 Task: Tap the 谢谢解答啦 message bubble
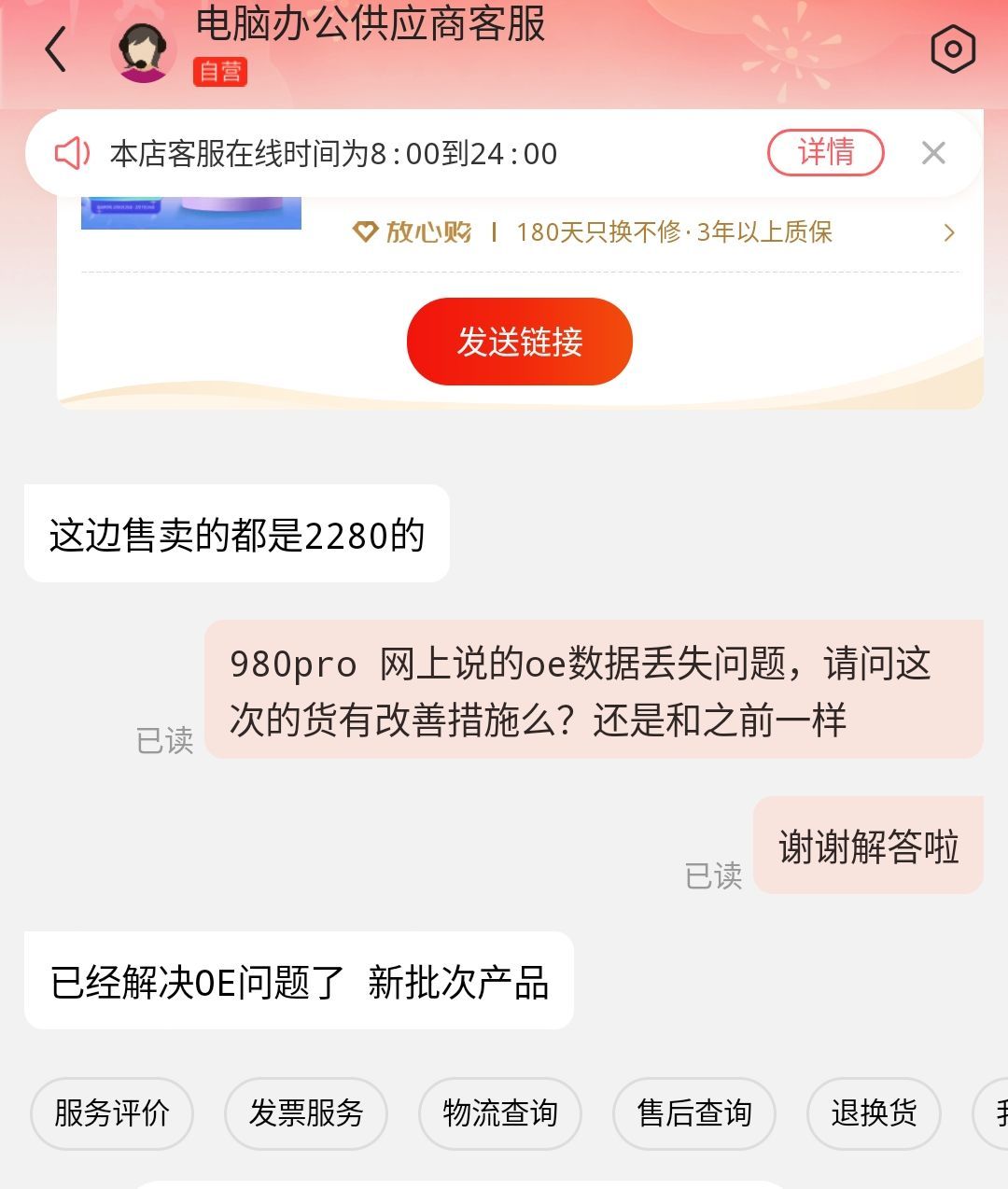(x=867, y=845)
